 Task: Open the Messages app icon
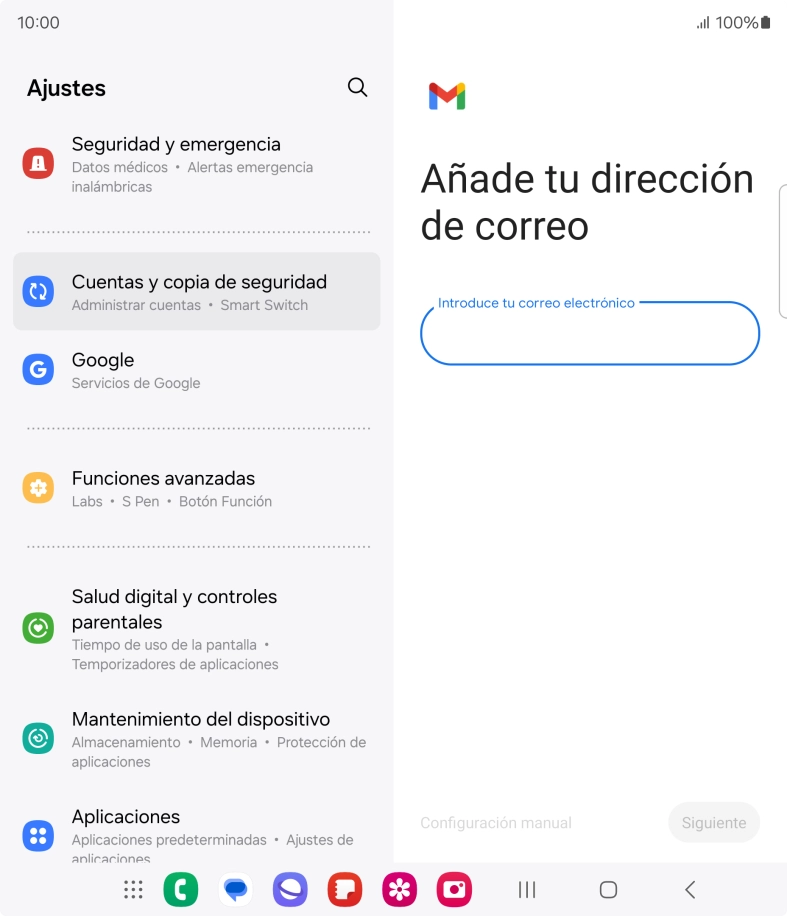[236, 888]
